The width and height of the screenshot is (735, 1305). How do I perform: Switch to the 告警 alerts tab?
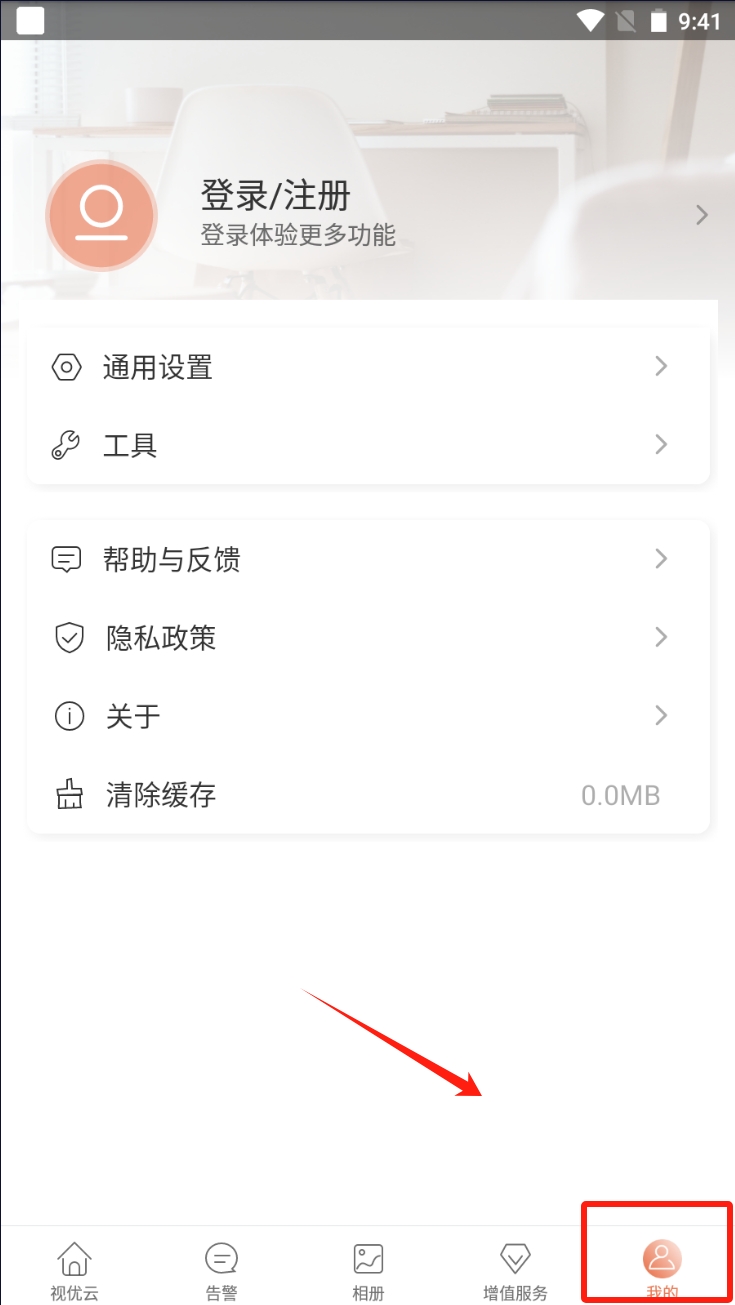click(221, 1269)
